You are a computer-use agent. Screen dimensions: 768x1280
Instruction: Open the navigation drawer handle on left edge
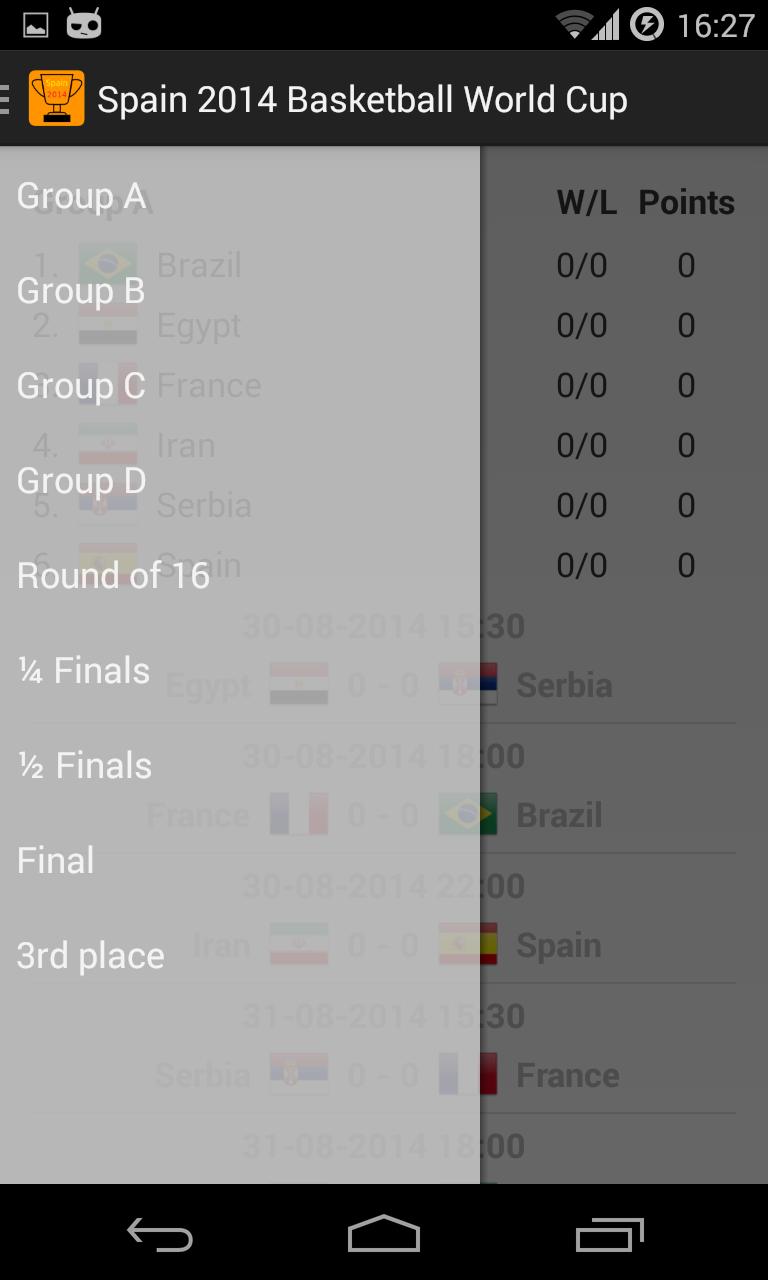coord(5,97)
